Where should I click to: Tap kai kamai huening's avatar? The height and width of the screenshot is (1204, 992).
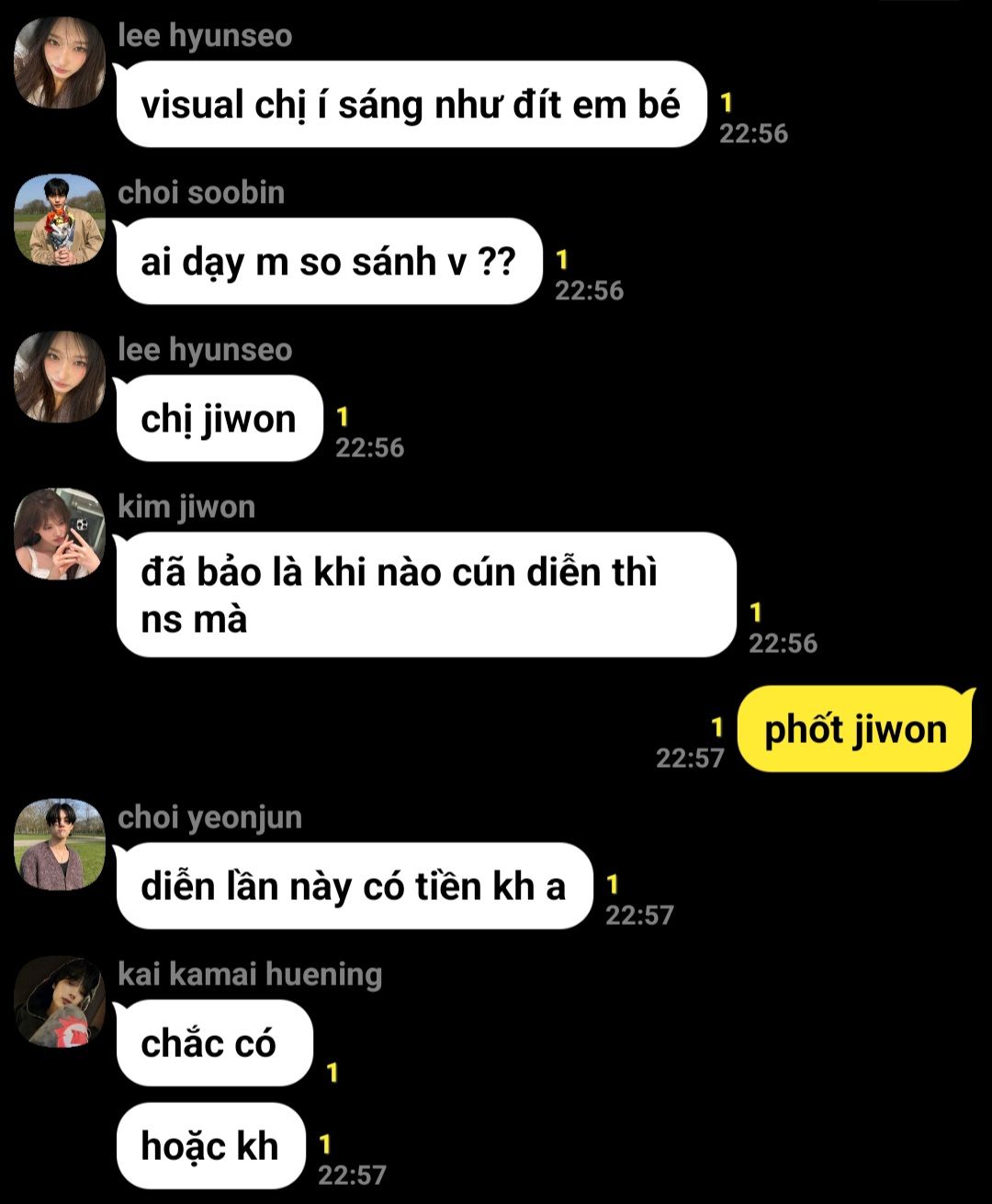[60, 1002]
